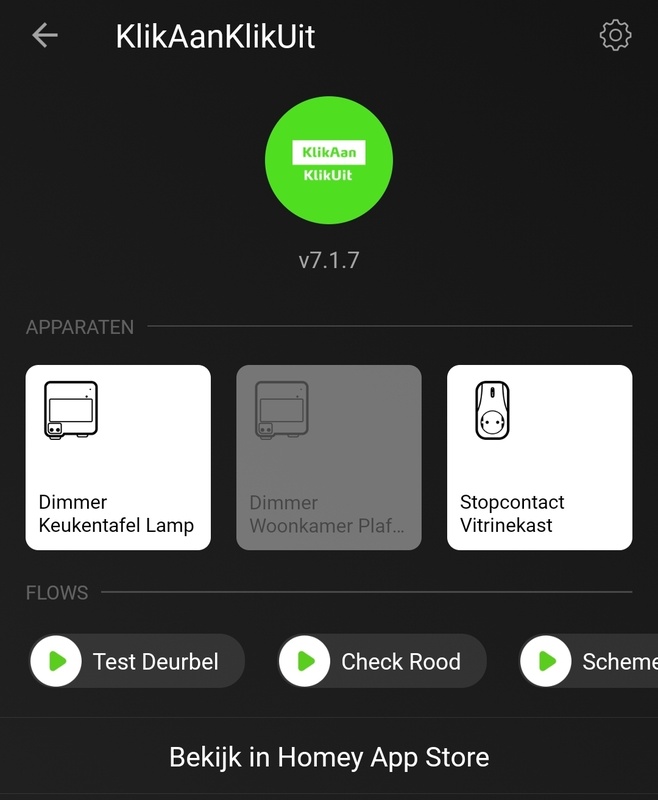Screen dimensions: 658x800
Task: Open Stopcontact Vitrinekast device tile
Action: click(539, 457)
